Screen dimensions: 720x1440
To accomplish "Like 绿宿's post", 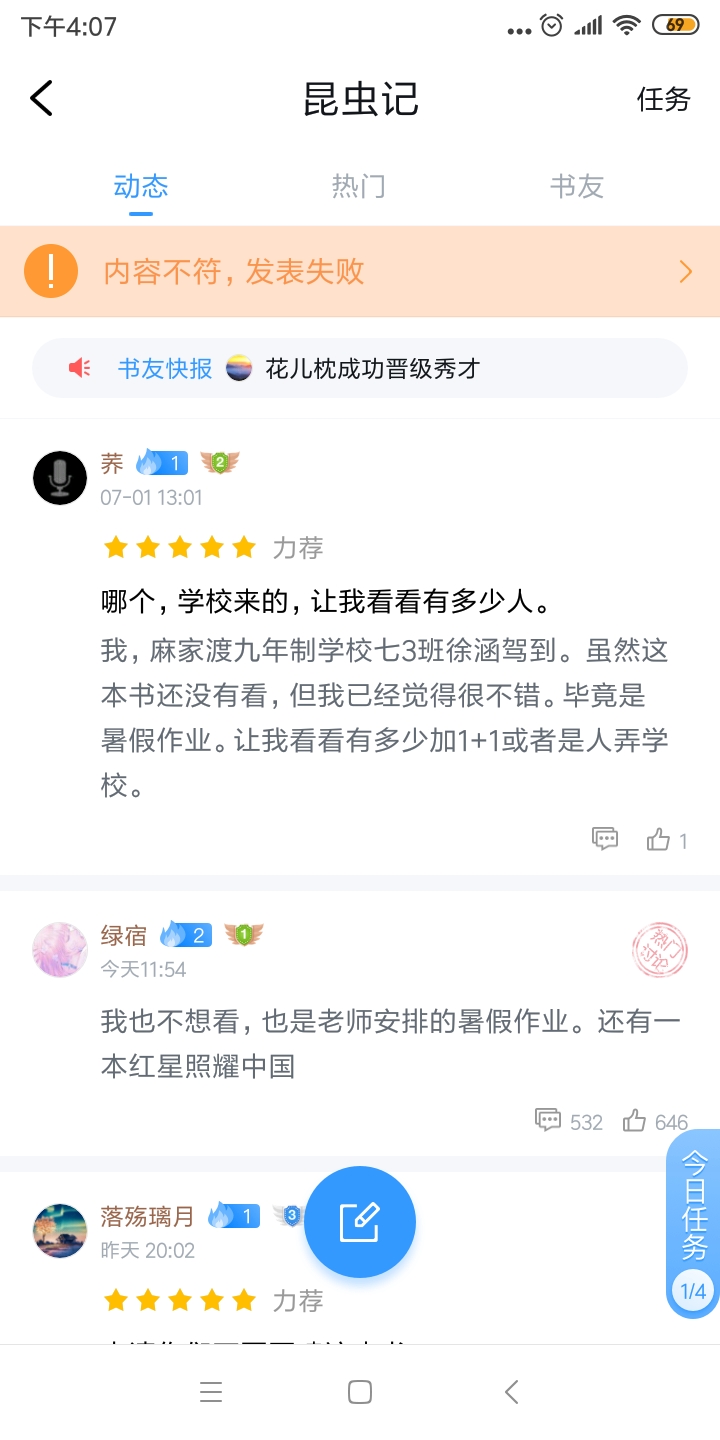I will (655, 1121).
